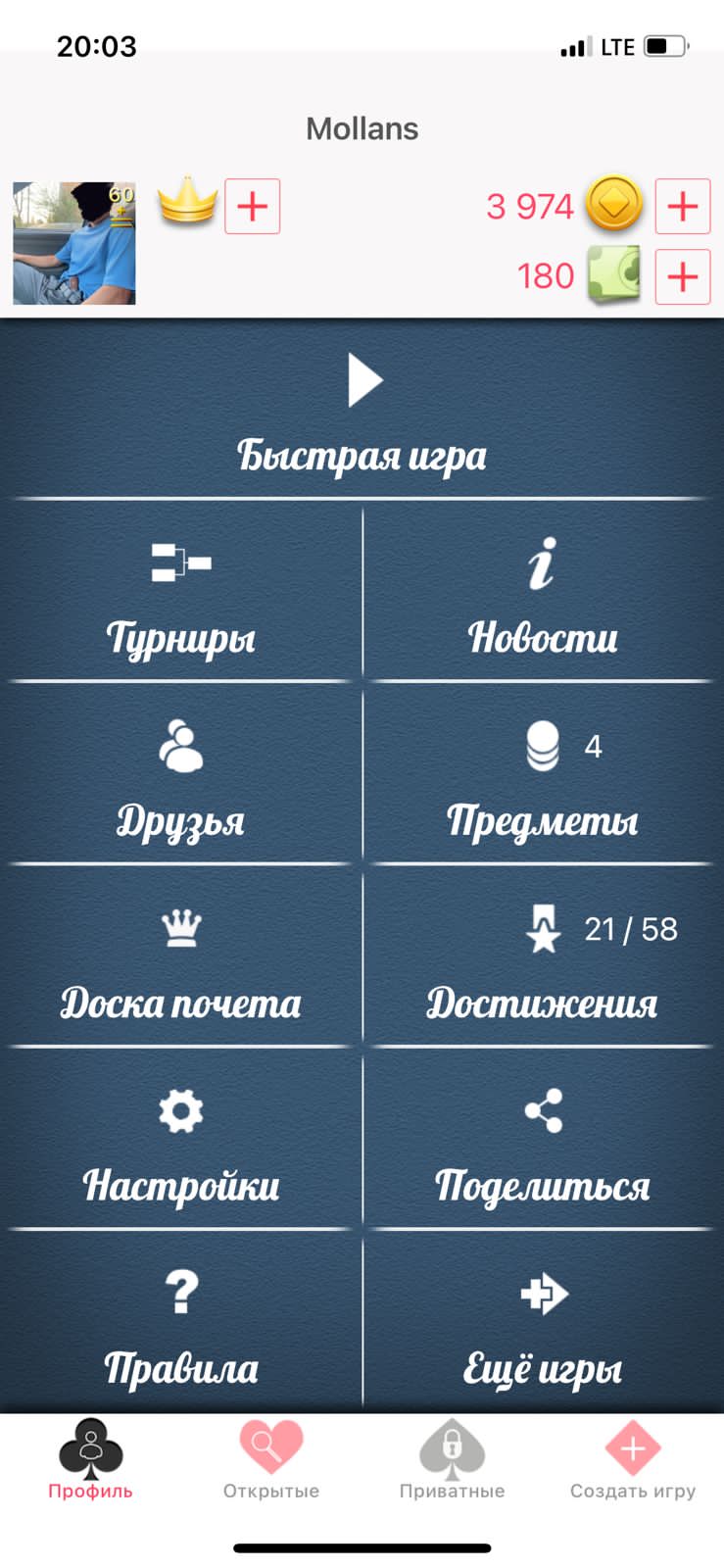Add coins with the plus next to 3 974
This screenshot has width=724, height=1568.
683,207
